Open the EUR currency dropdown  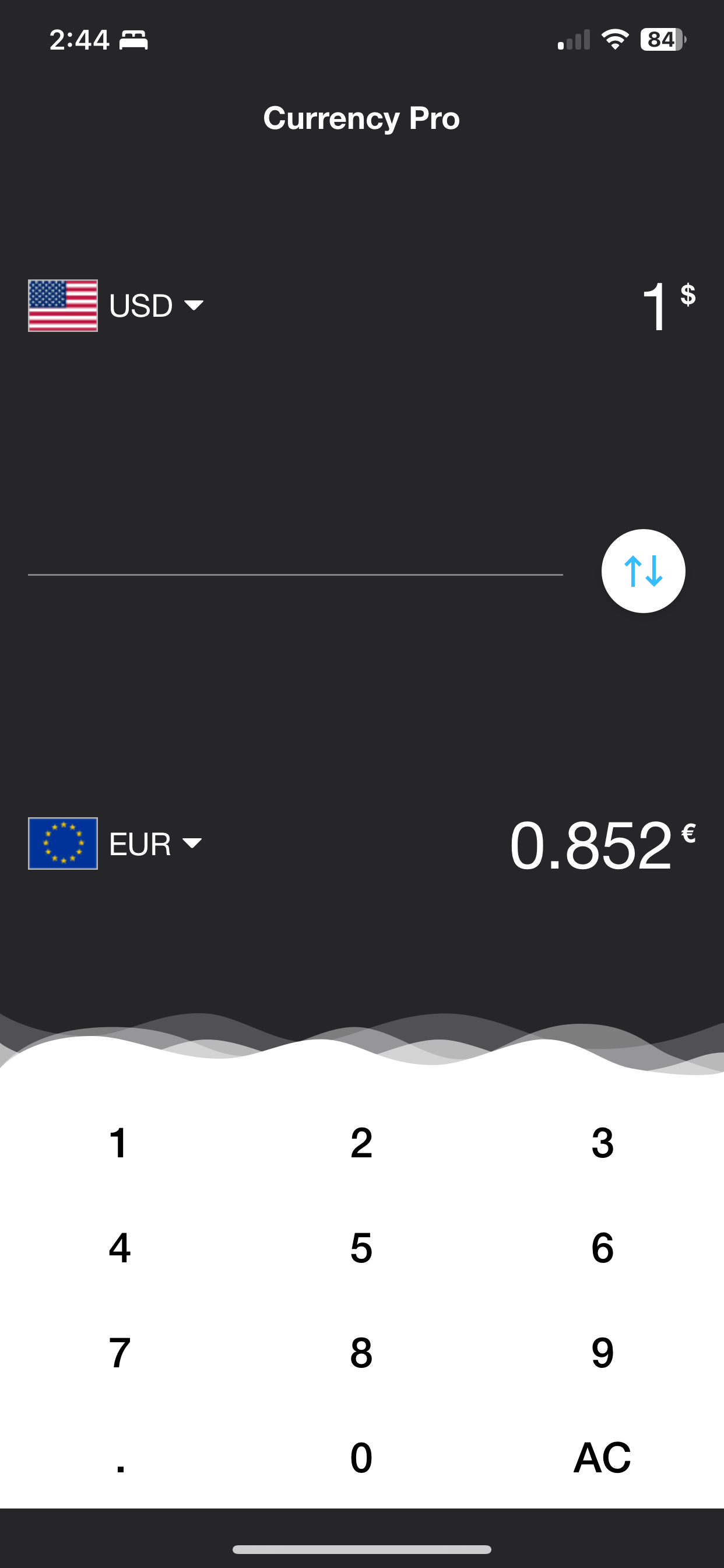click(153, 843)
